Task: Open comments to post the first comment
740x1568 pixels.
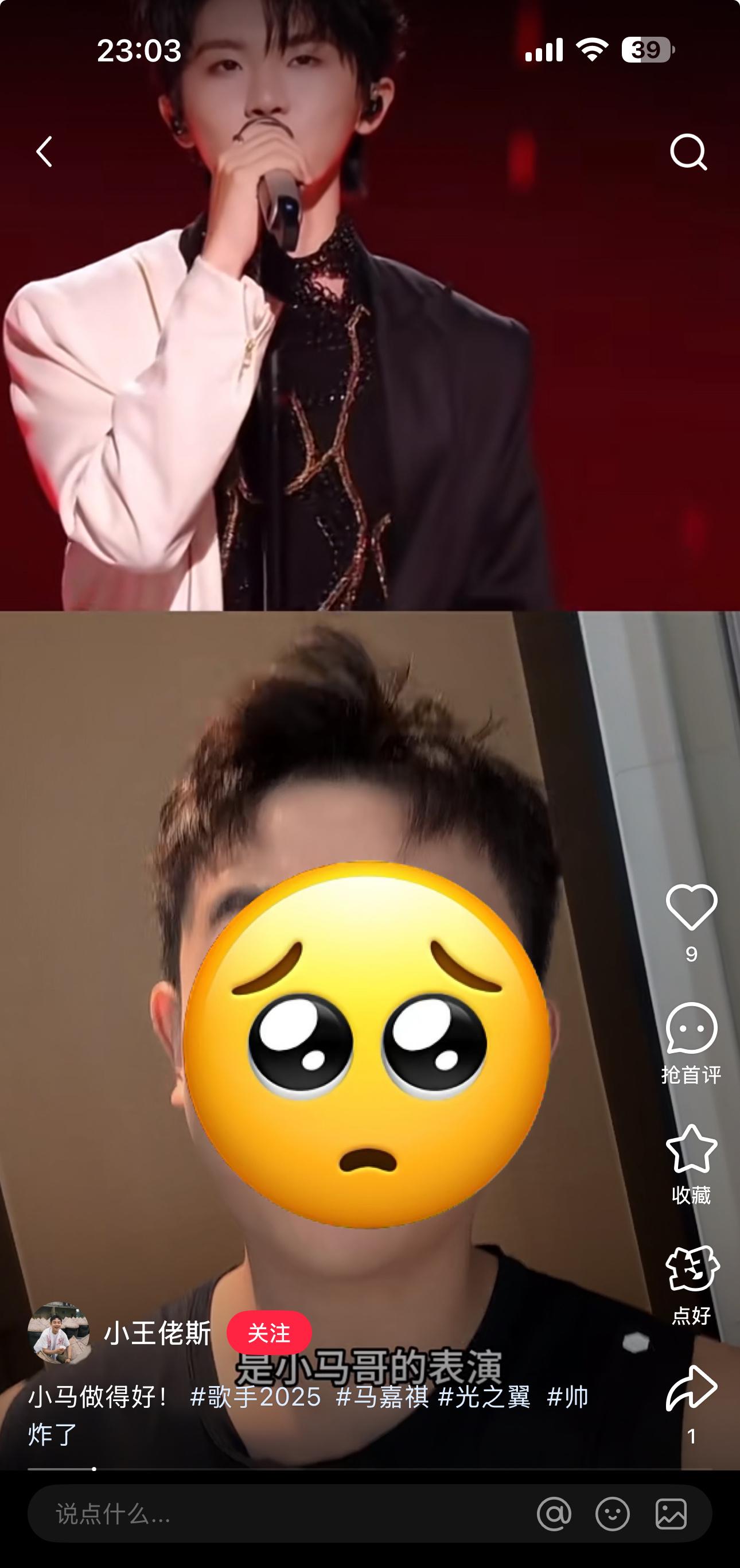Action: tap(691, 1028)
